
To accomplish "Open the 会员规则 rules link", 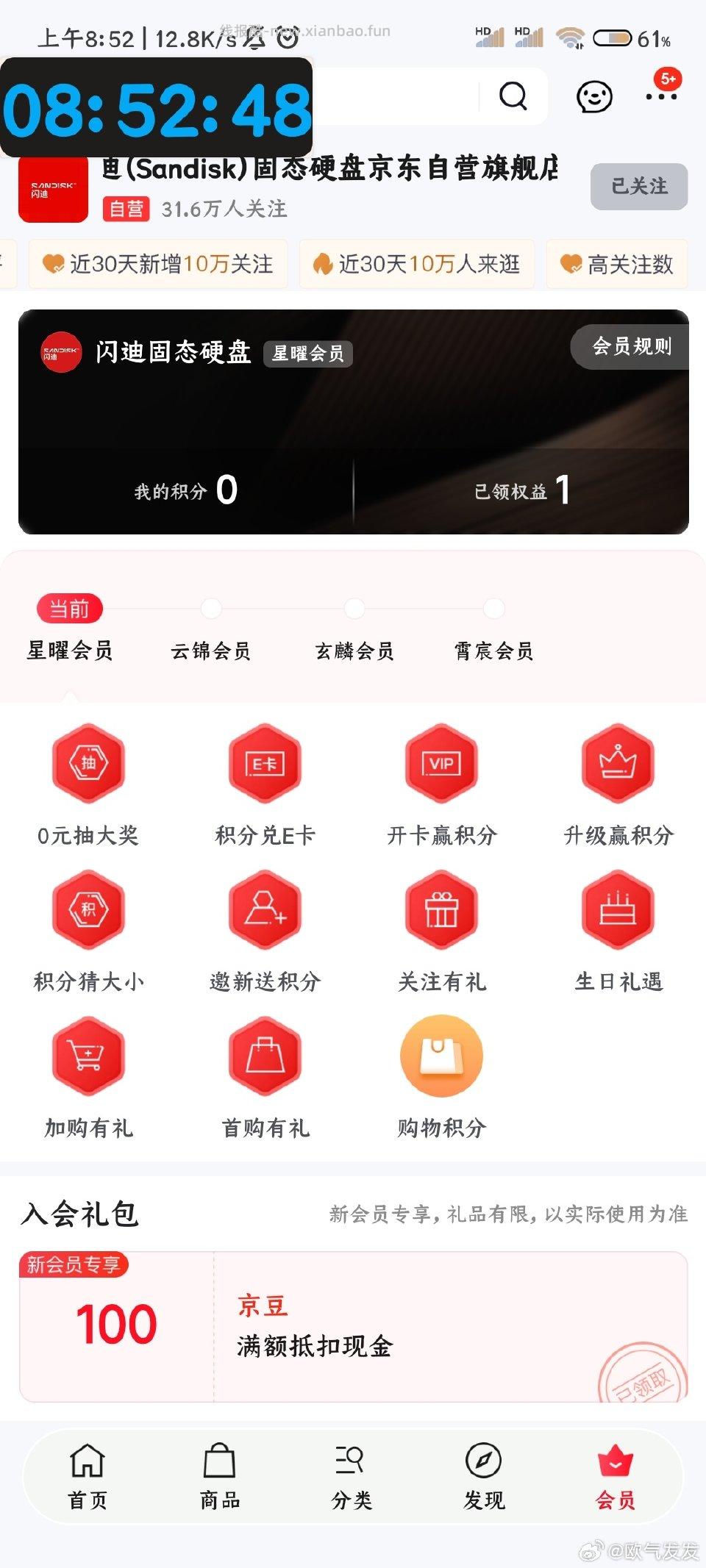I will coord(631,346).
